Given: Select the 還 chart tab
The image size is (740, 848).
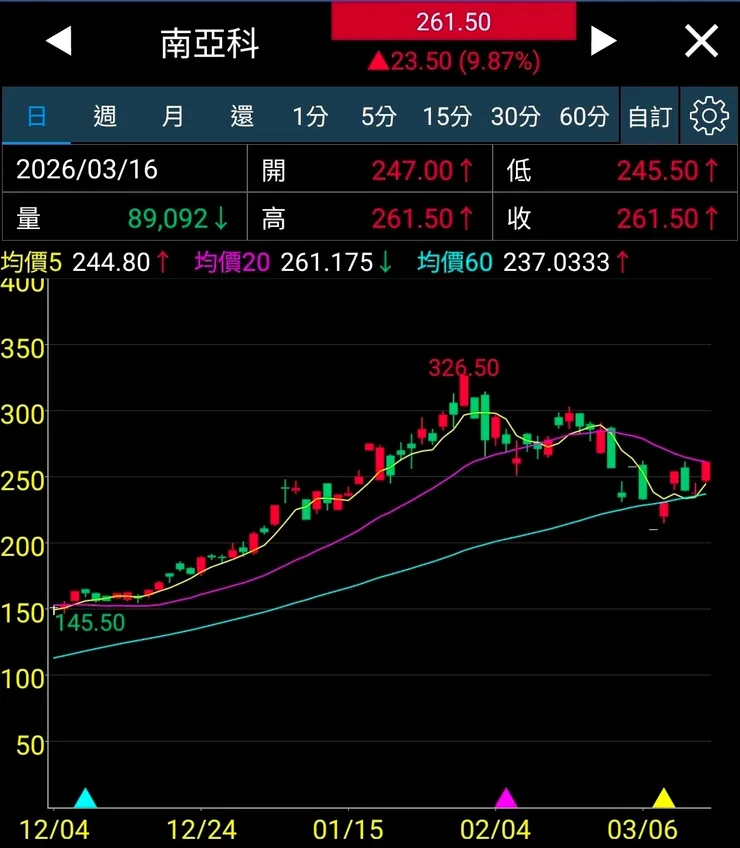Looking at the screenshot, I should [242, 116].
